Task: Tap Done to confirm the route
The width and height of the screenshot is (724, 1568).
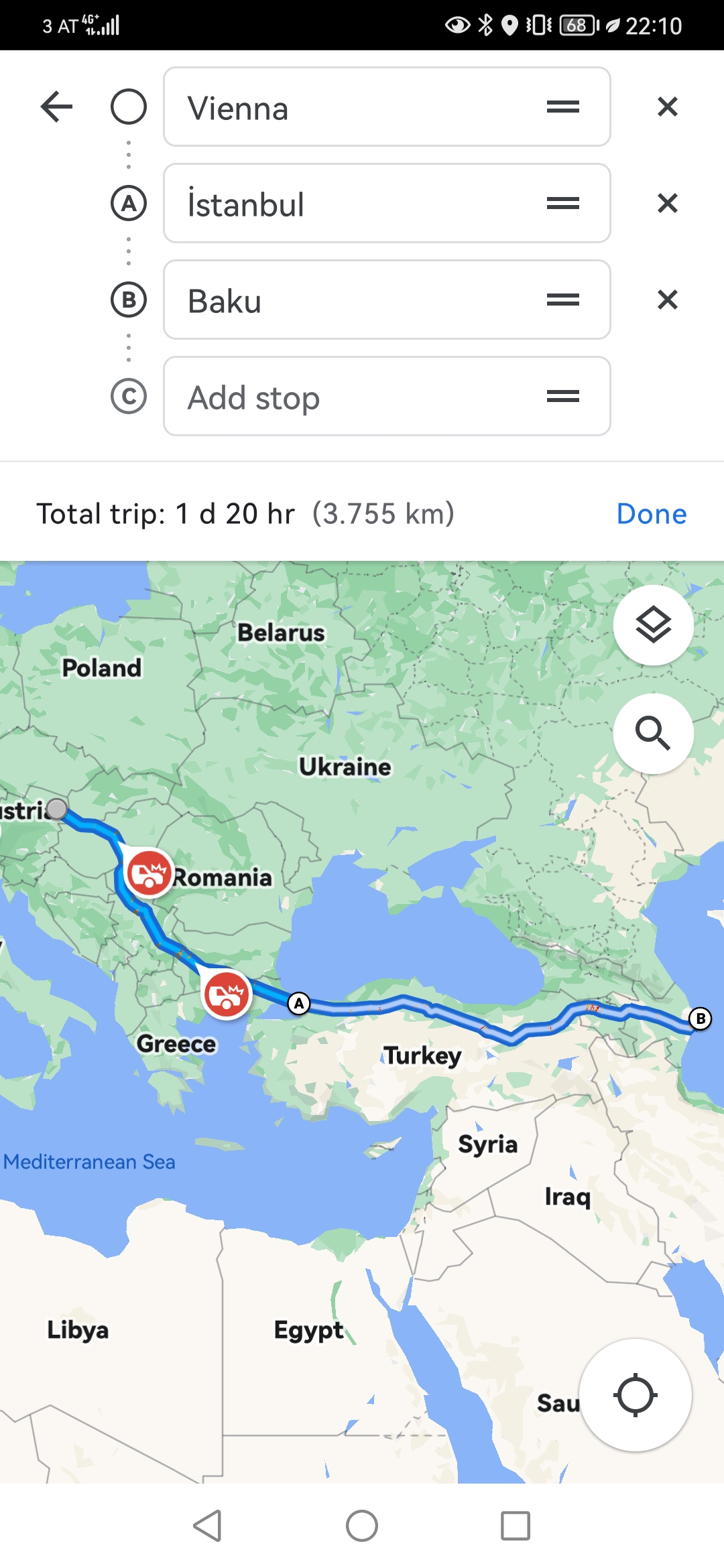Action: point(652,514)
